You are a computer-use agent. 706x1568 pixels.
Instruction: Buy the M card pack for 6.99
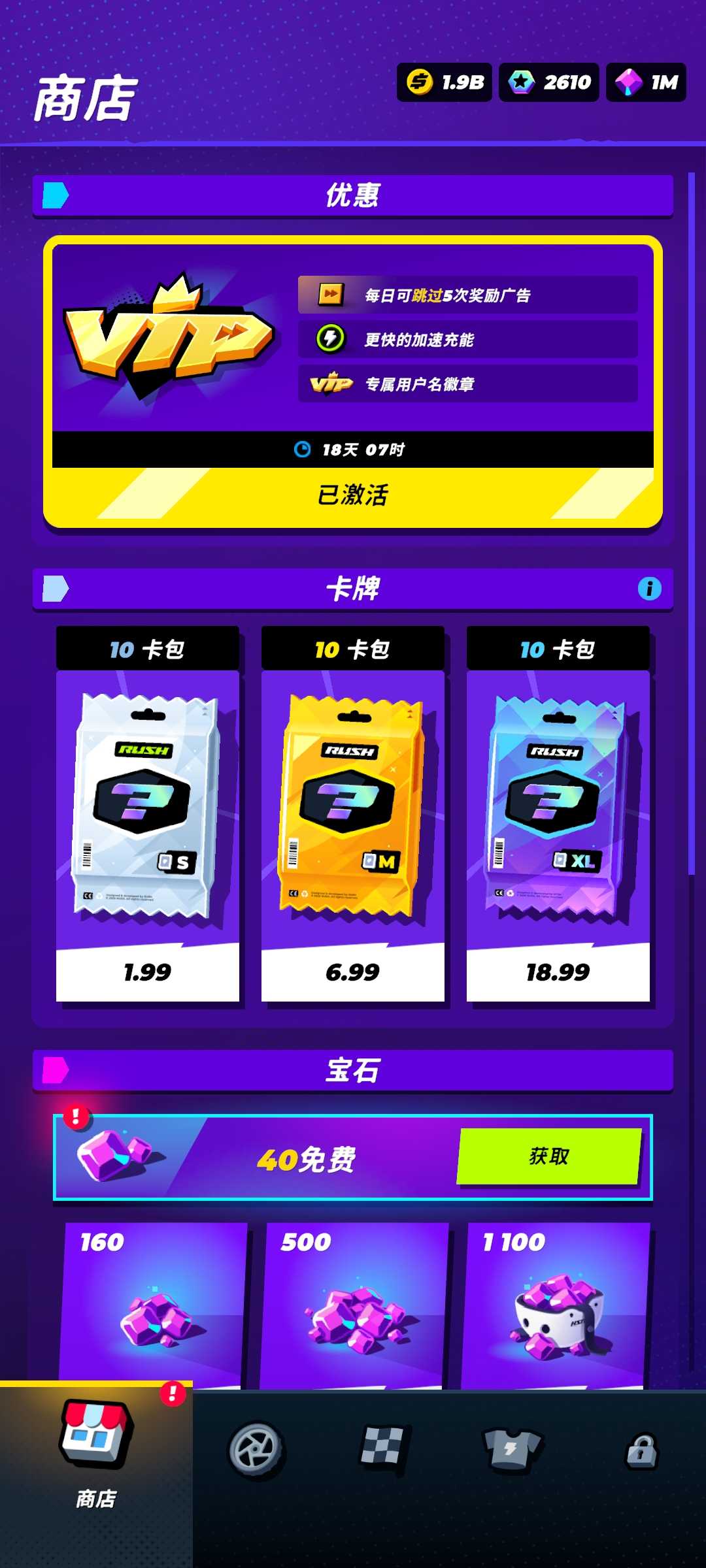tap(353, 972)
